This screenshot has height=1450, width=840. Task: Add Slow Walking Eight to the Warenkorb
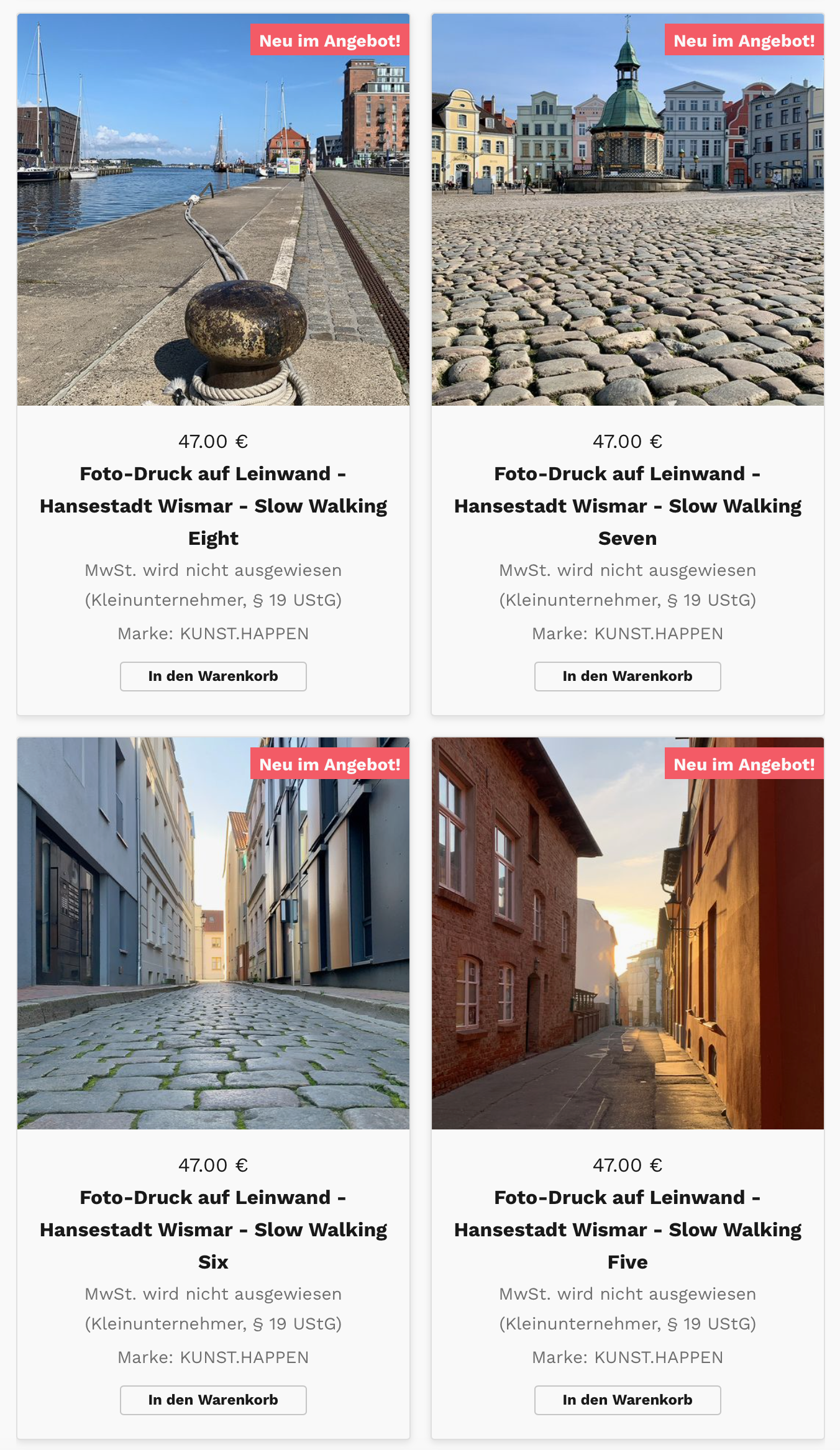tap(213, 676)
